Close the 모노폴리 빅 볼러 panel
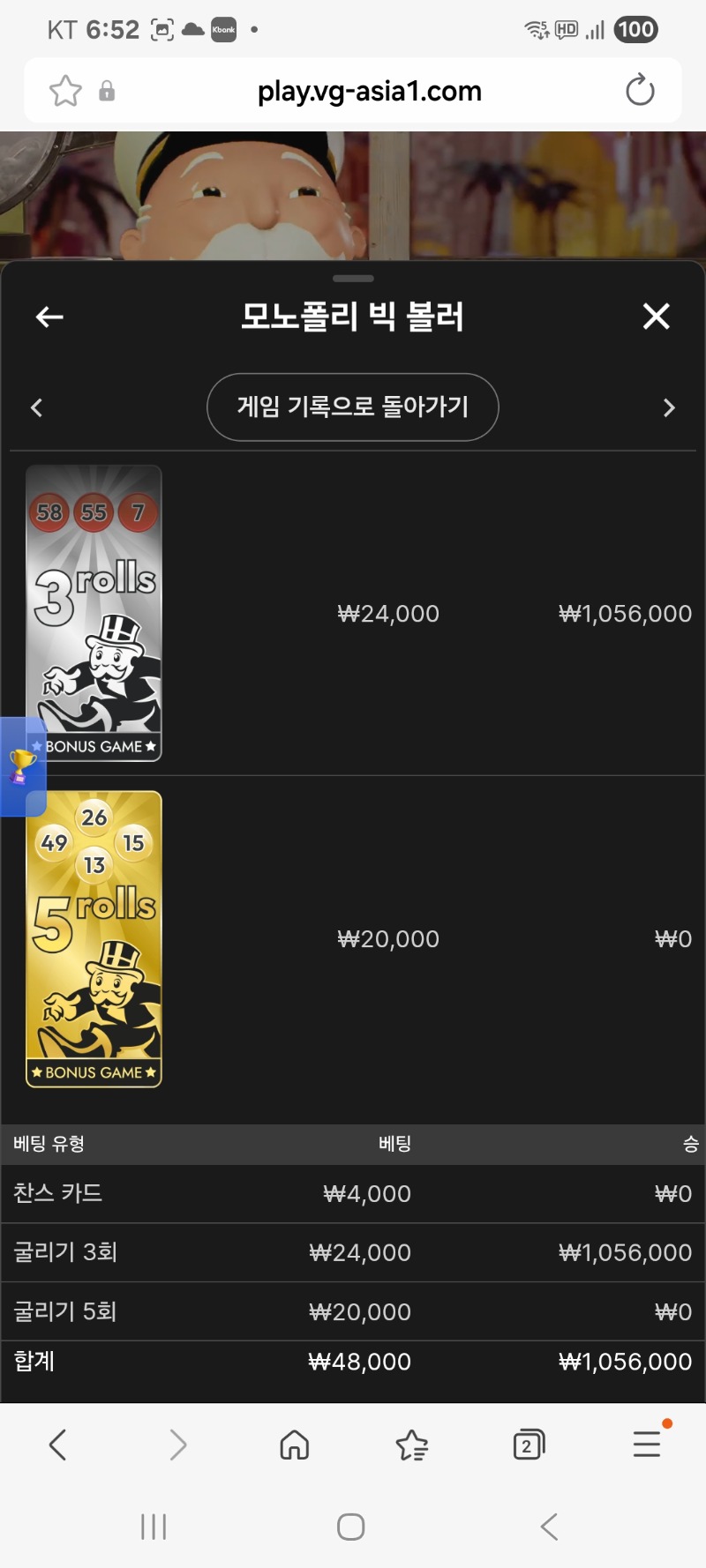The height and width of the screenshot is (1568, 706). [656, 316]
